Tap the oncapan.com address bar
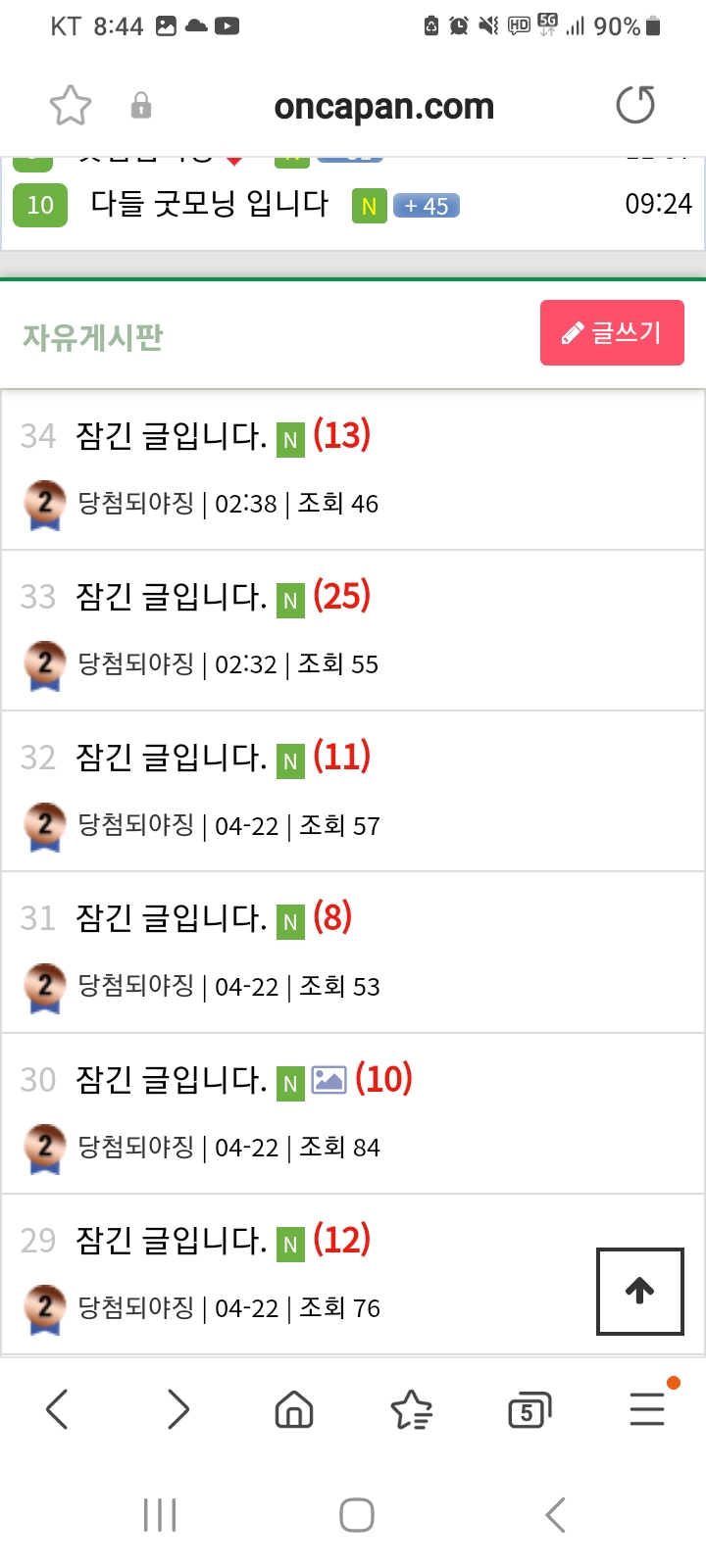706x1568 pixels. point(383,107)
